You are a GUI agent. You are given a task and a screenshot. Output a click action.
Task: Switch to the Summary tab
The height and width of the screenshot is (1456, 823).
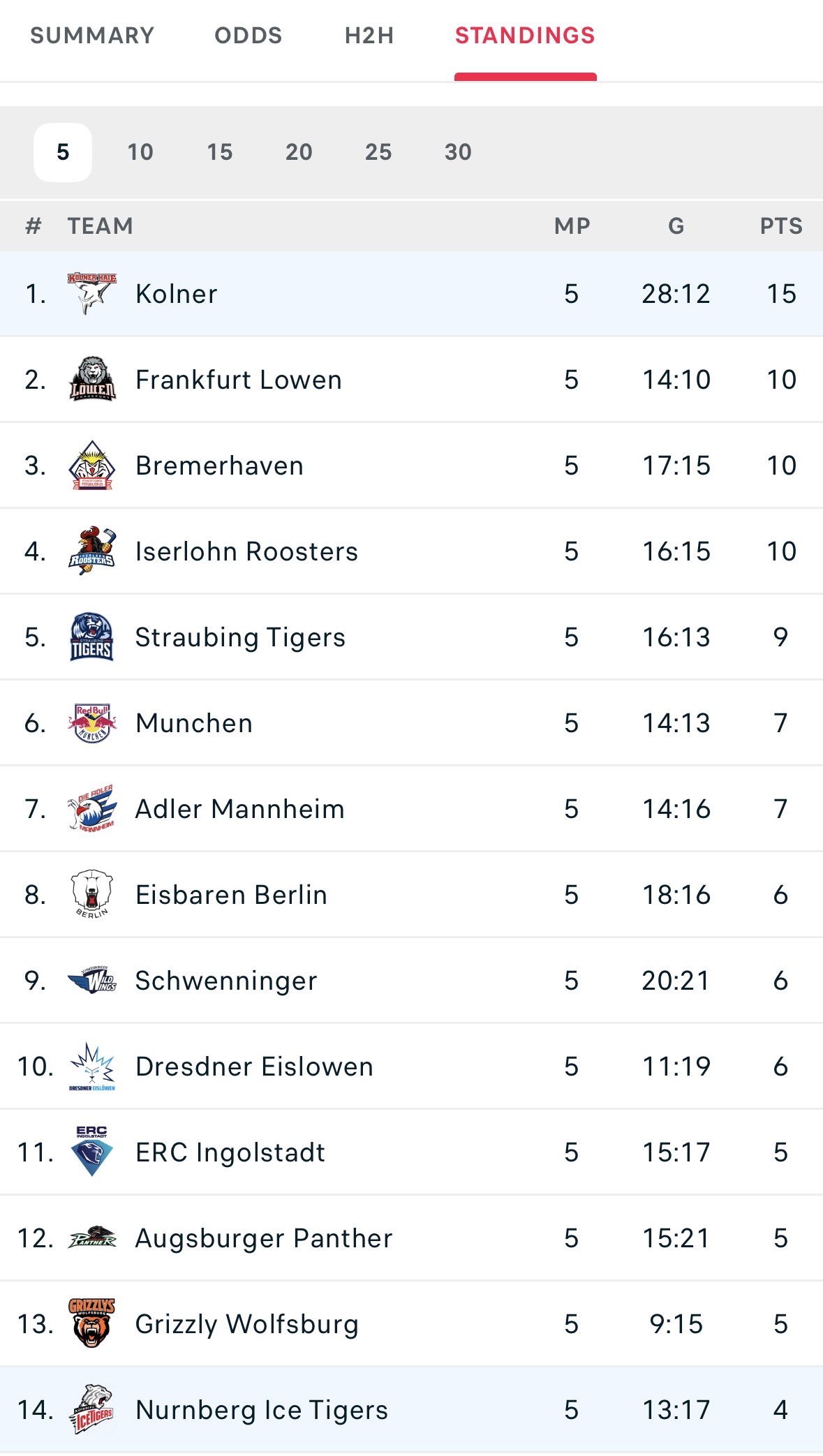click(92, 36)
